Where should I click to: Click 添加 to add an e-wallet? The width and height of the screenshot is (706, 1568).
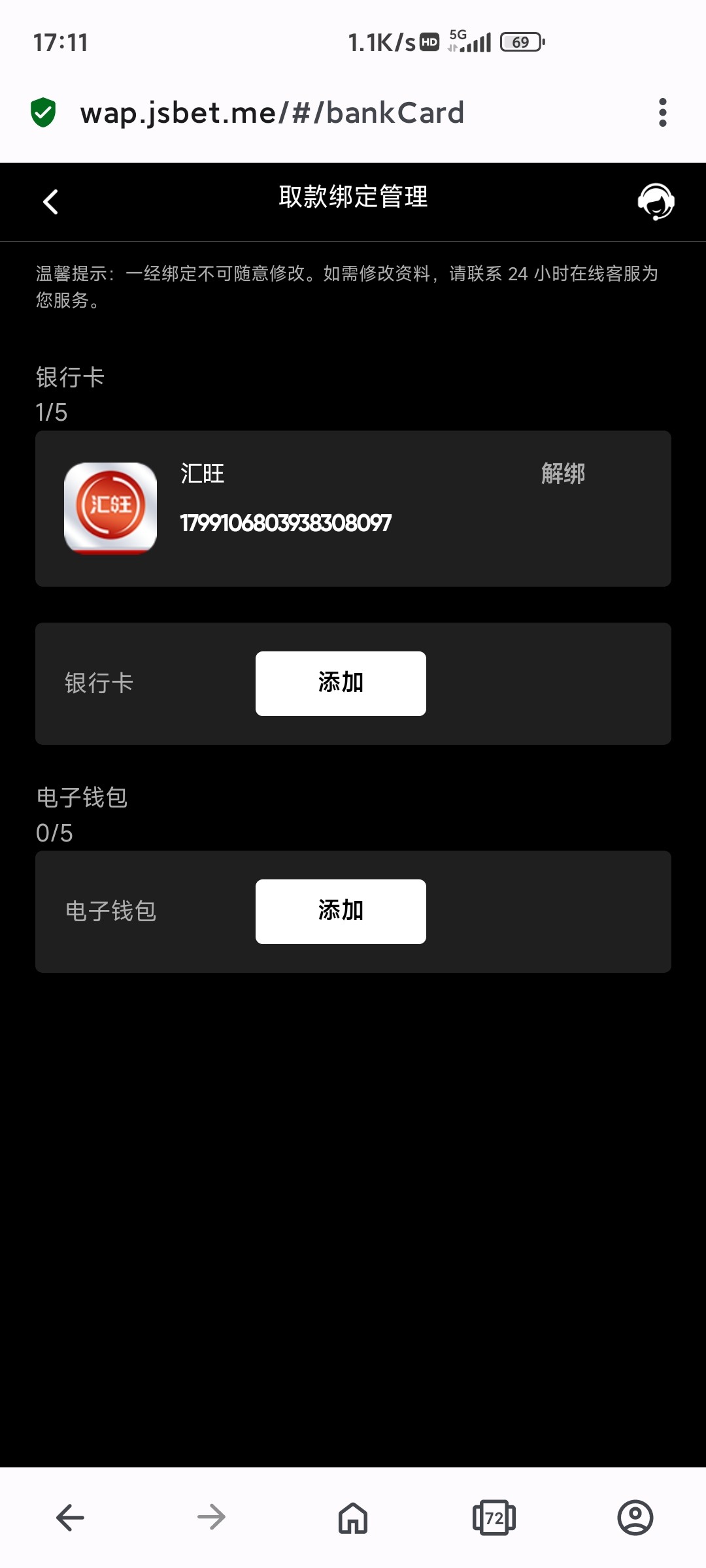click(x=340, y=911)
